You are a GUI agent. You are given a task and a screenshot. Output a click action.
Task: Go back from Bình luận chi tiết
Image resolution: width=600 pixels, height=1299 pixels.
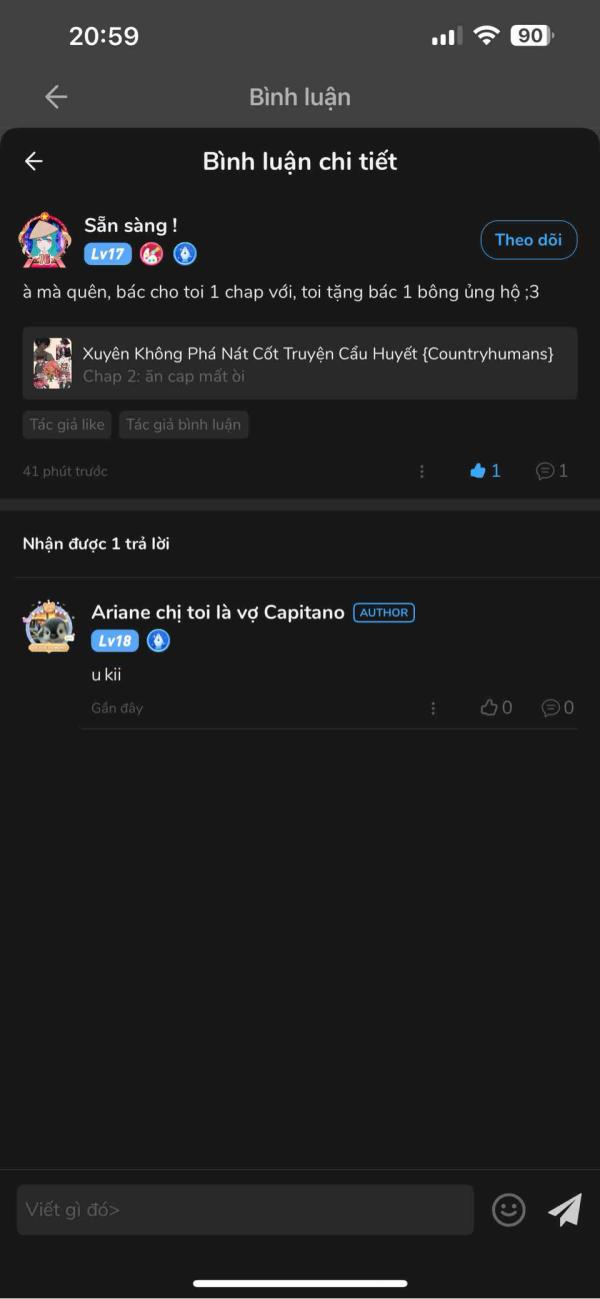[34, 161]
